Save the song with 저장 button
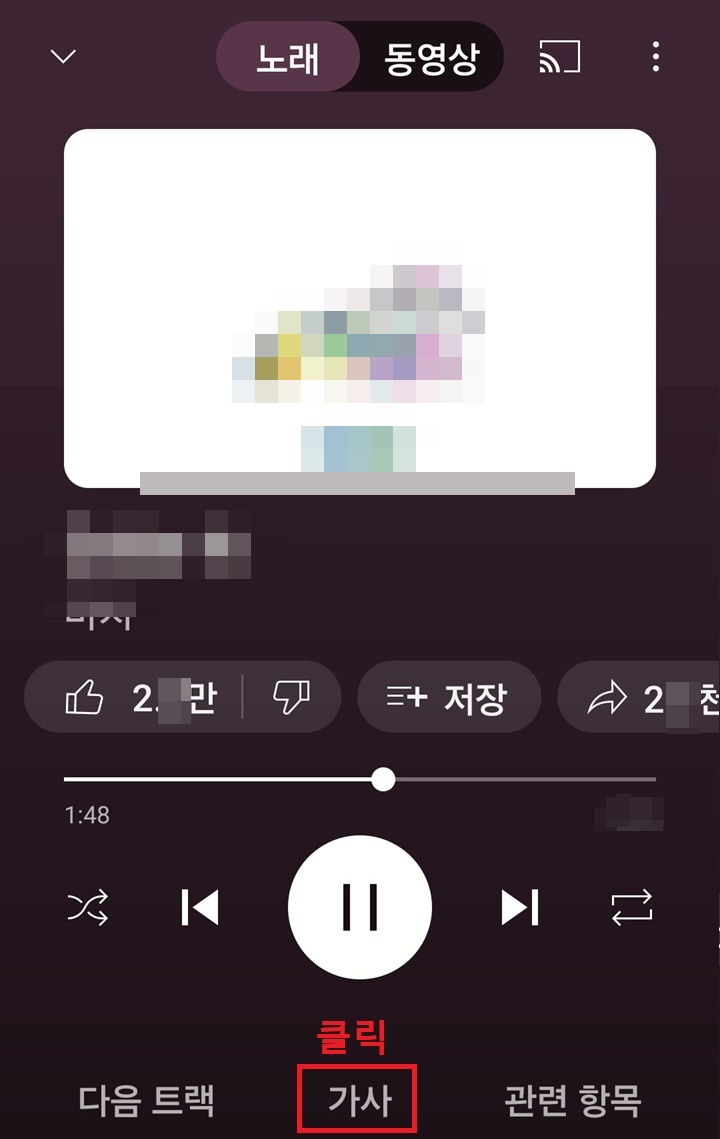 [449, 697]
